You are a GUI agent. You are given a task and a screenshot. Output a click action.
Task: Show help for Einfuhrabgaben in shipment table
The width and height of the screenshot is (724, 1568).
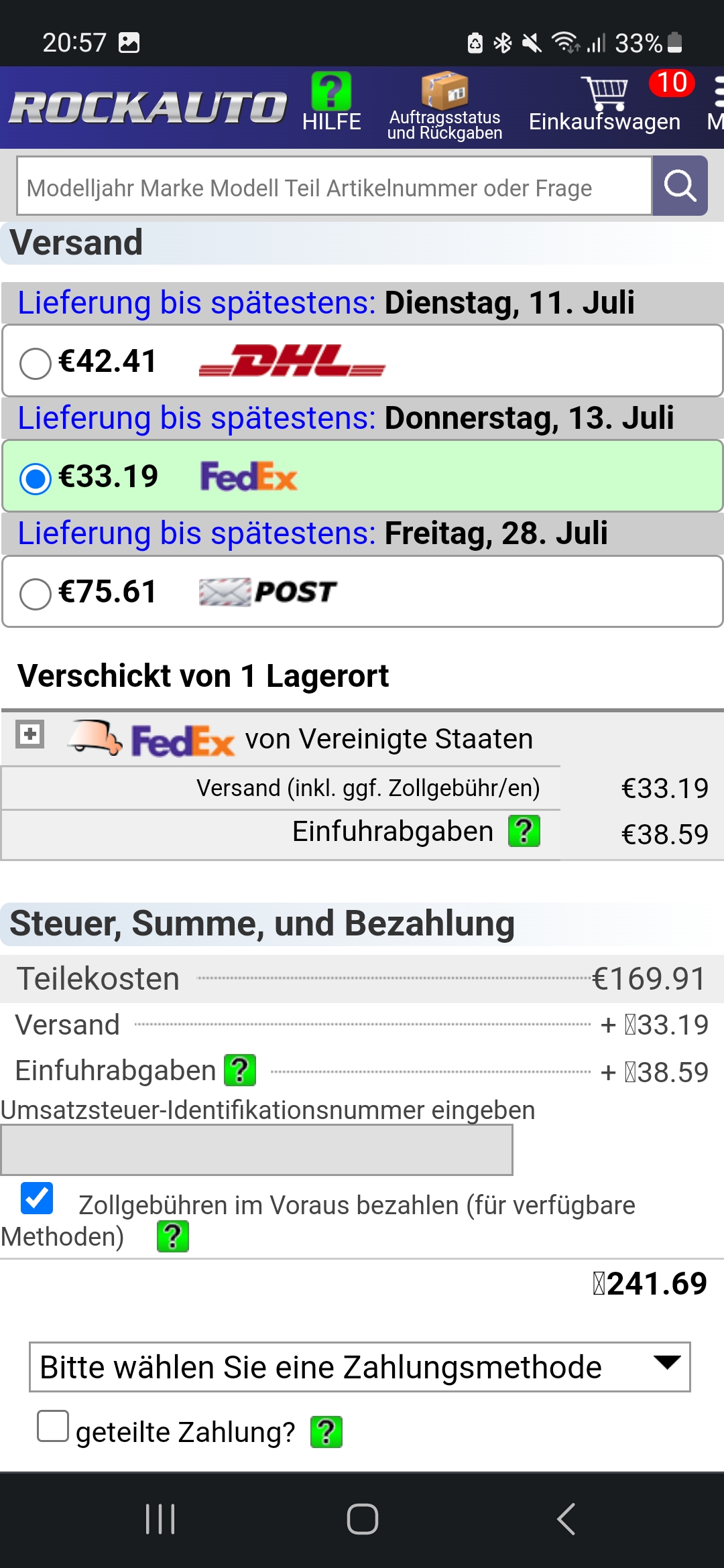[x=524, y=832]
